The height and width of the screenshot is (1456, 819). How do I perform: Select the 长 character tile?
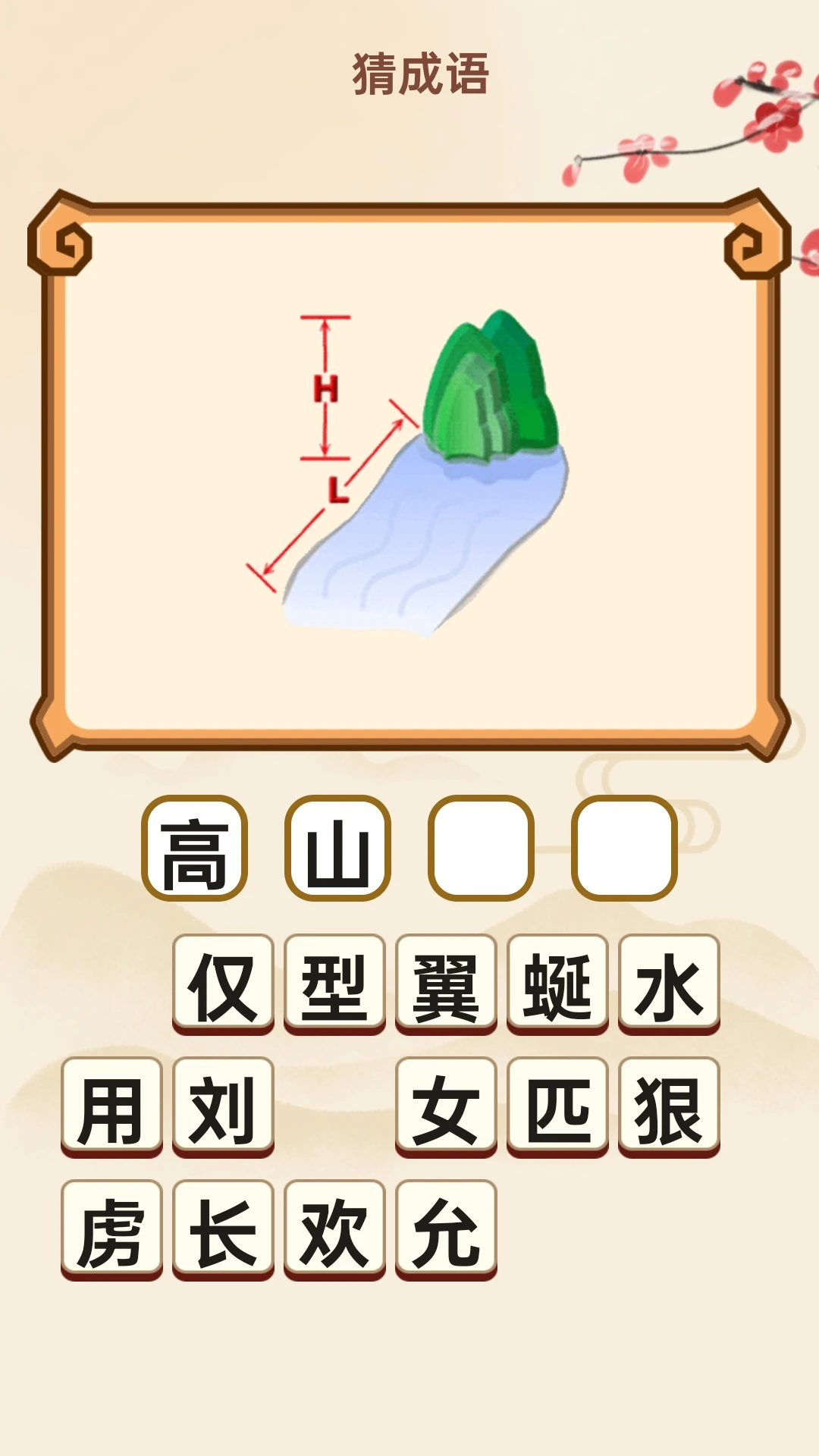coord(223,1230)
